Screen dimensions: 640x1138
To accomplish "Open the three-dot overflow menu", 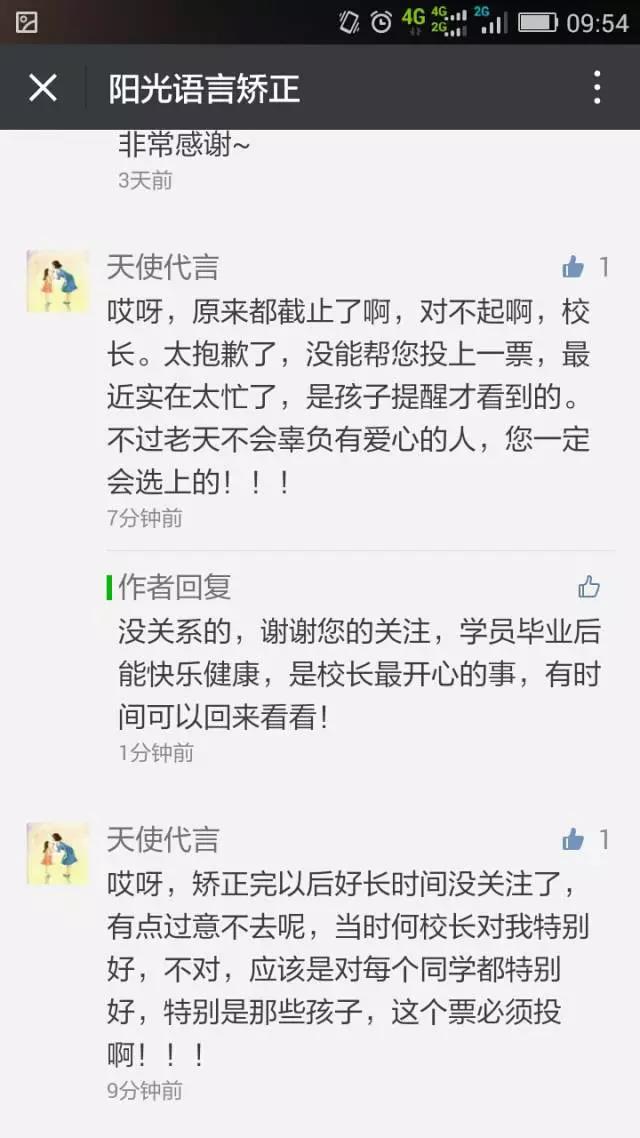I will coord(597,88).
